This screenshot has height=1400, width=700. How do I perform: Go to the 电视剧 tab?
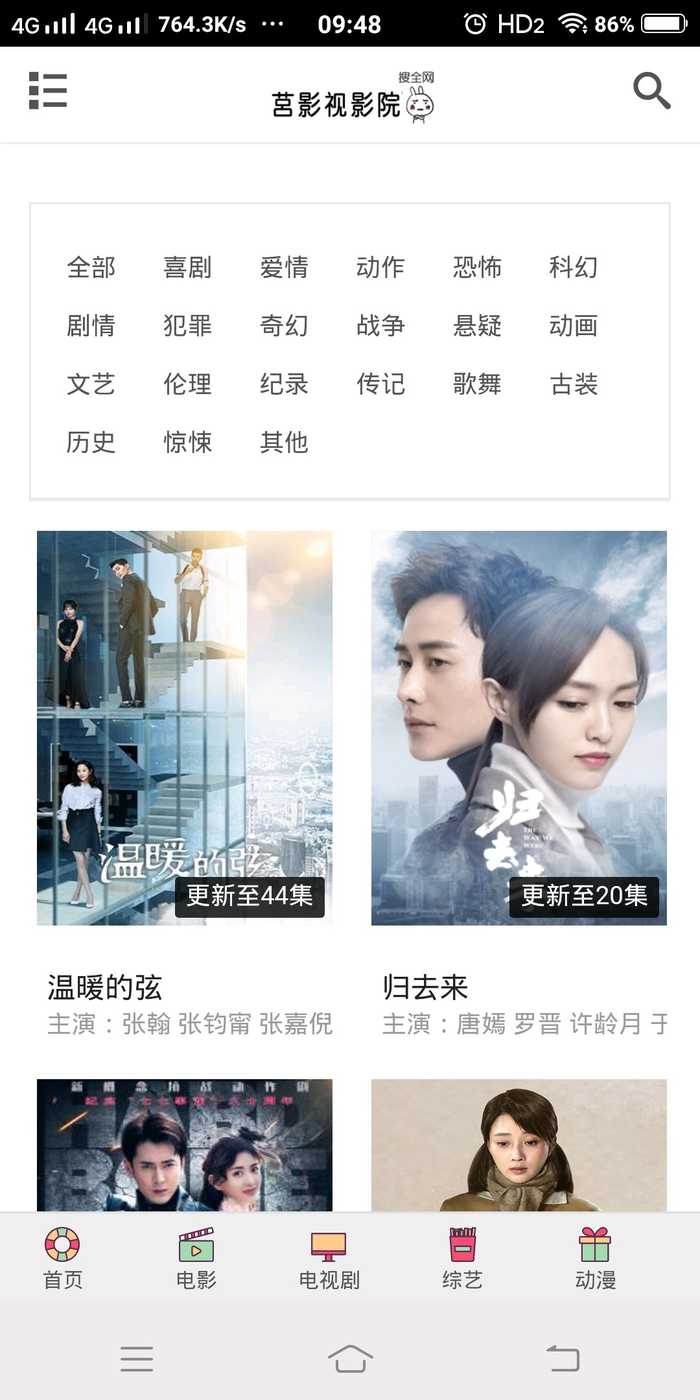click(329, 1258)
